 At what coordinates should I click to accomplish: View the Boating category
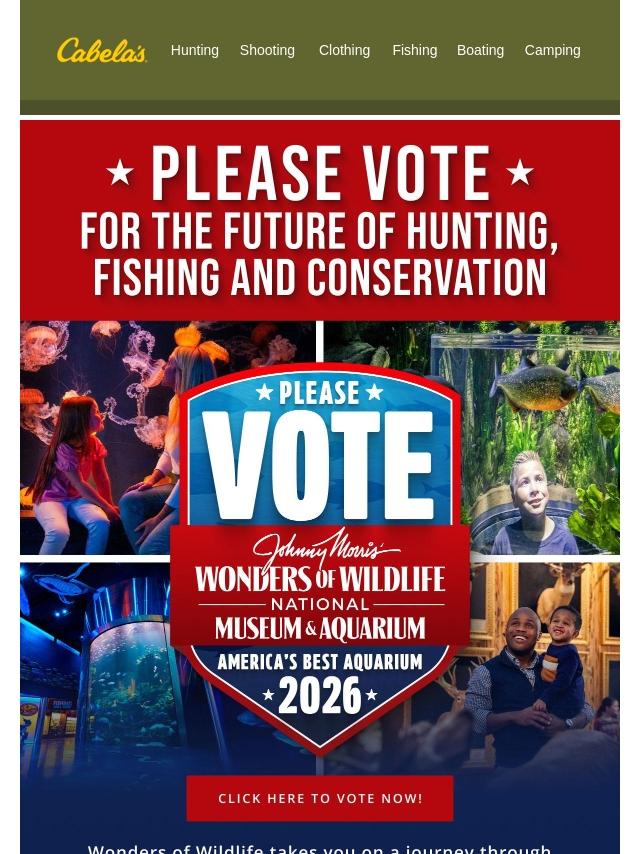click(x=480, y=50)
